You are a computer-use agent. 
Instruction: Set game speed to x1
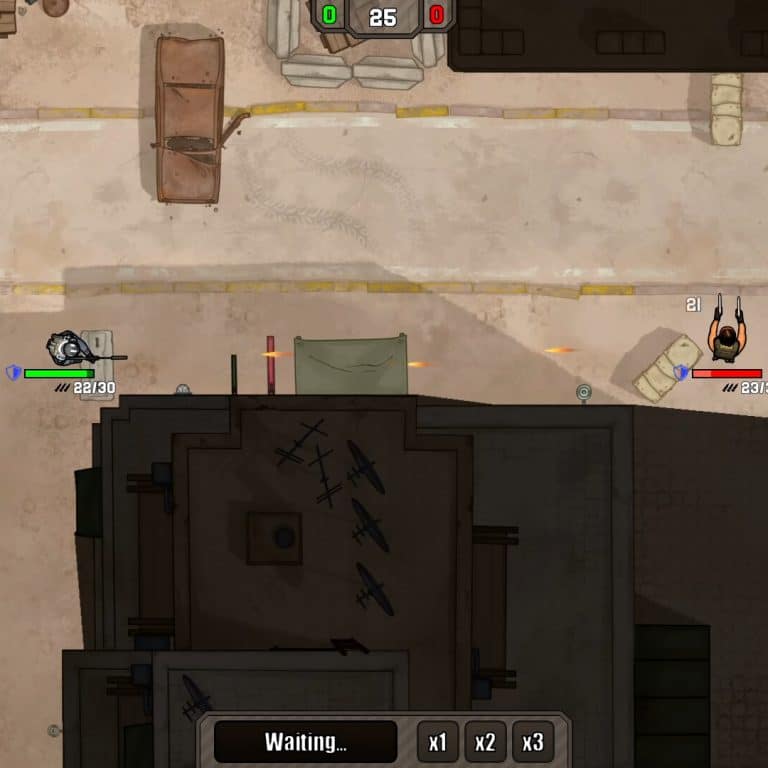click(438, 742)
